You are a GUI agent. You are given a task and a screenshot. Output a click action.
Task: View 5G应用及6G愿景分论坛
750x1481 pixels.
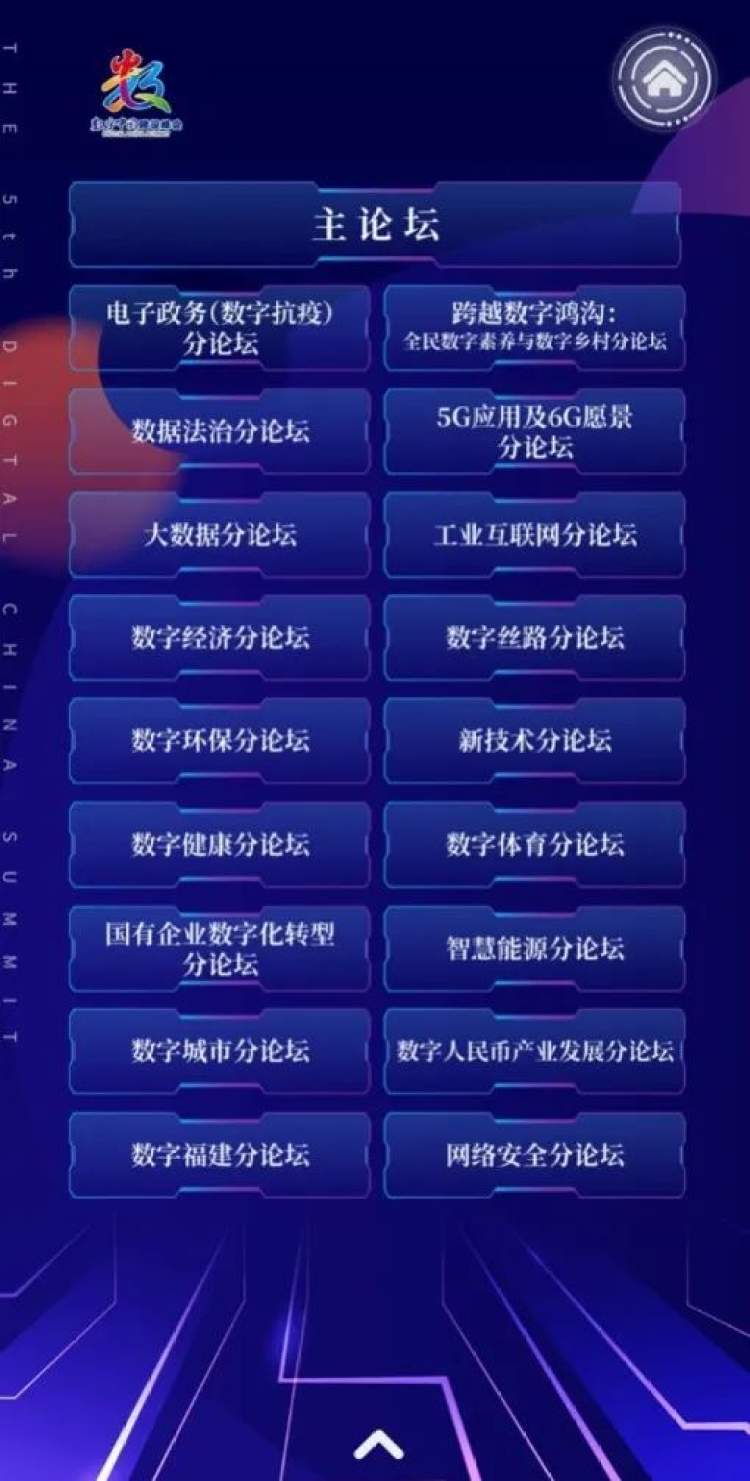click(535, 431)
